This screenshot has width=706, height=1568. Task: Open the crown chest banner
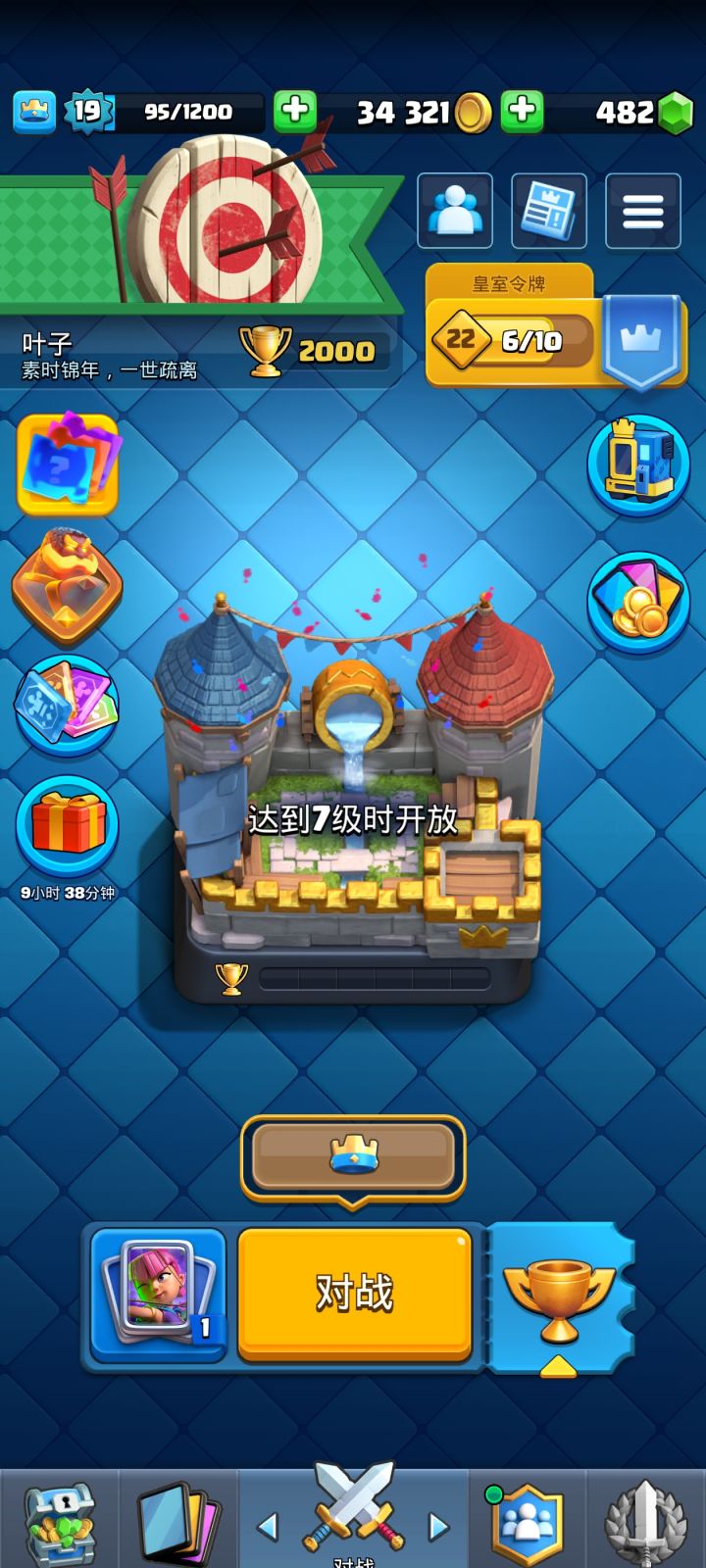(353, 1159)
